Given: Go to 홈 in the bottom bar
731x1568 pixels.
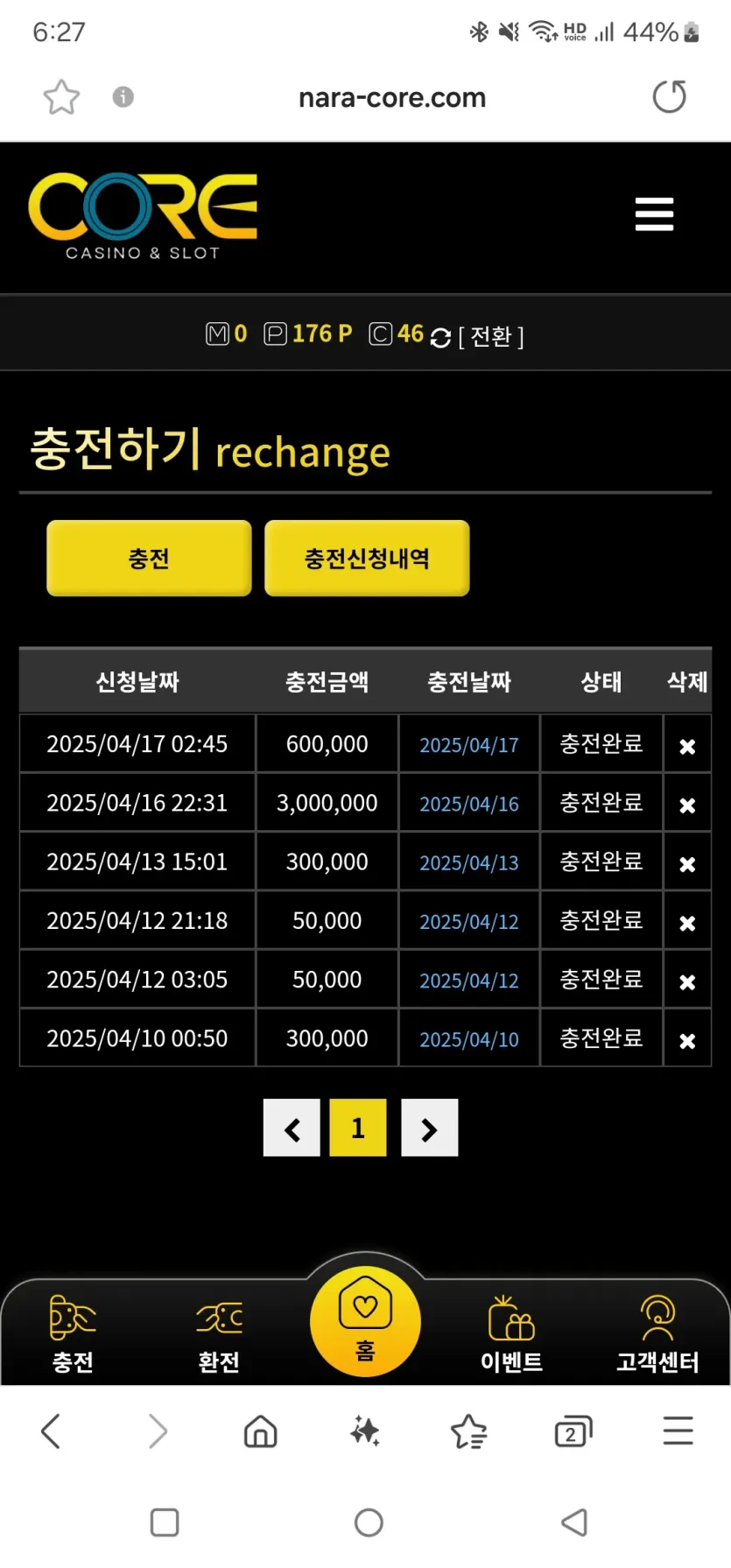Looking at the screenshot, I should 365,1322.
